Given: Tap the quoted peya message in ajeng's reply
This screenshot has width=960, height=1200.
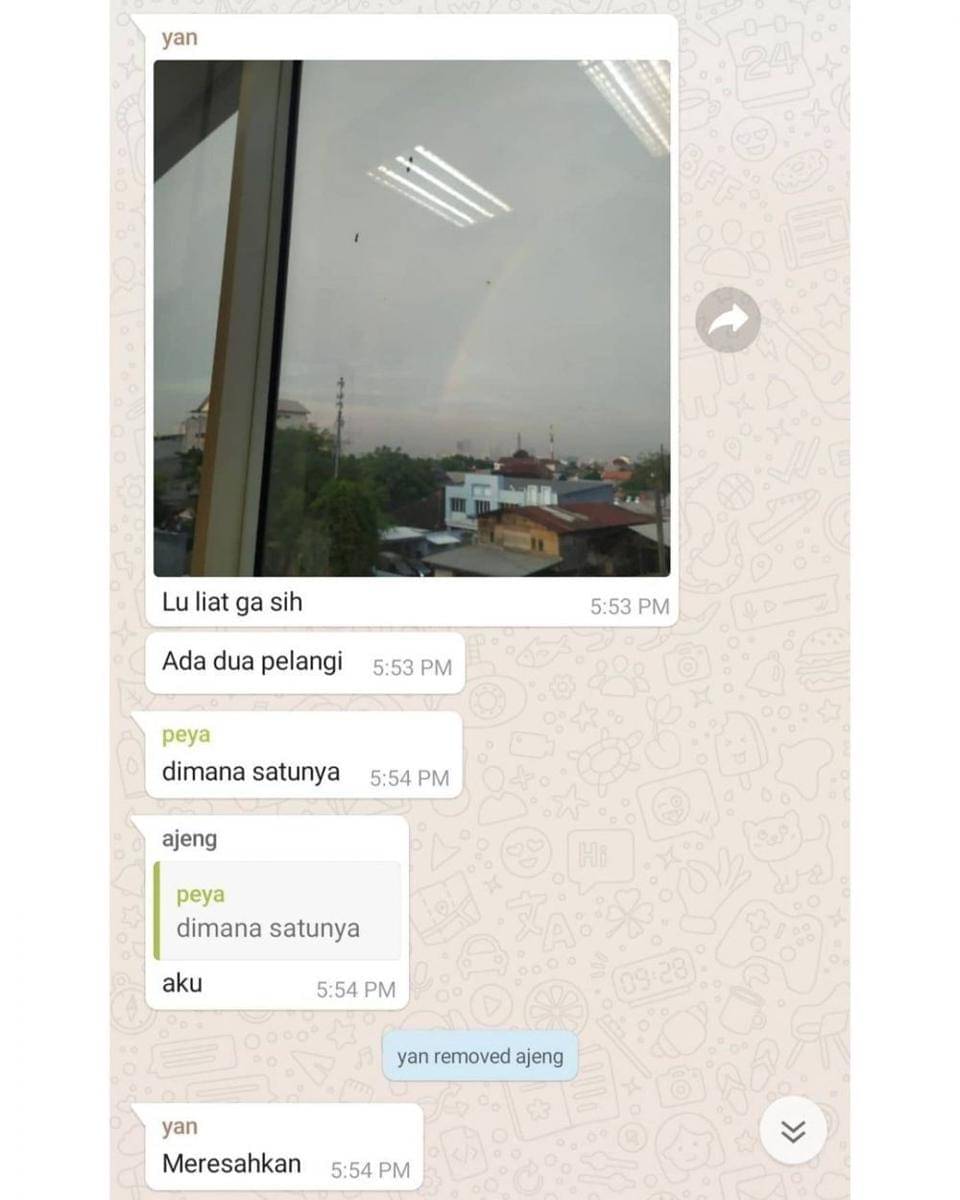Looking at the screenshot, I should click(277, 911).
